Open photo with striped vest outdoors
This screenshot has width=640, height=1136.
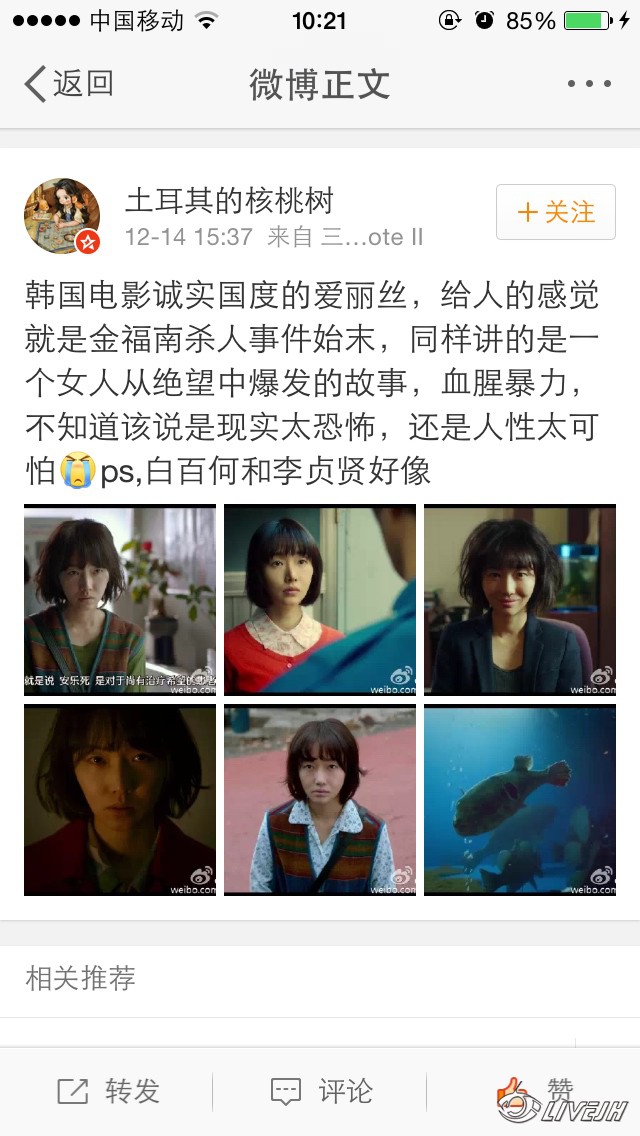(x=320, y=800)
